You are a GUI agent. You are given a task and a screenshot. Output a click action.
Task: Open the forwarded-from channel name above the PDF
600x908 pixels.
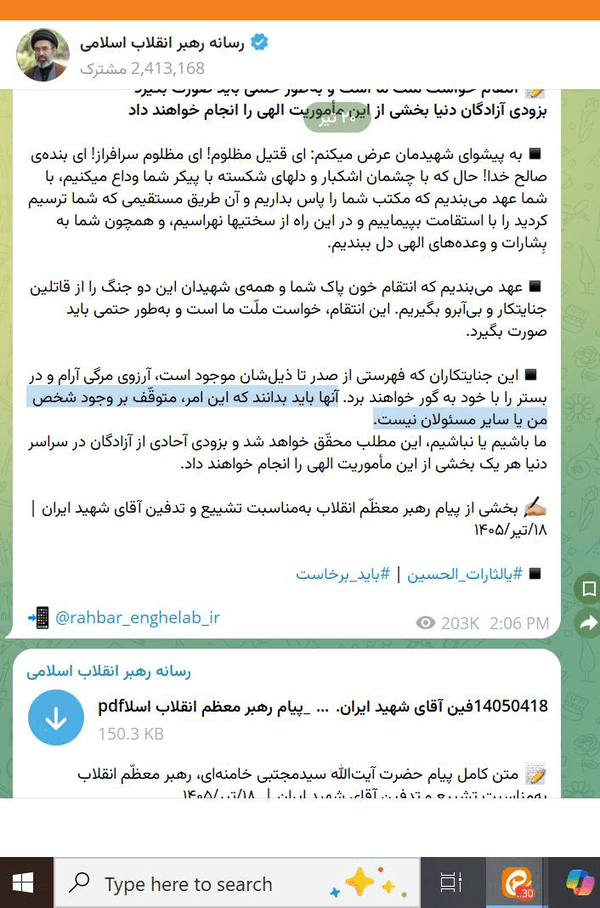coord(108,672)
